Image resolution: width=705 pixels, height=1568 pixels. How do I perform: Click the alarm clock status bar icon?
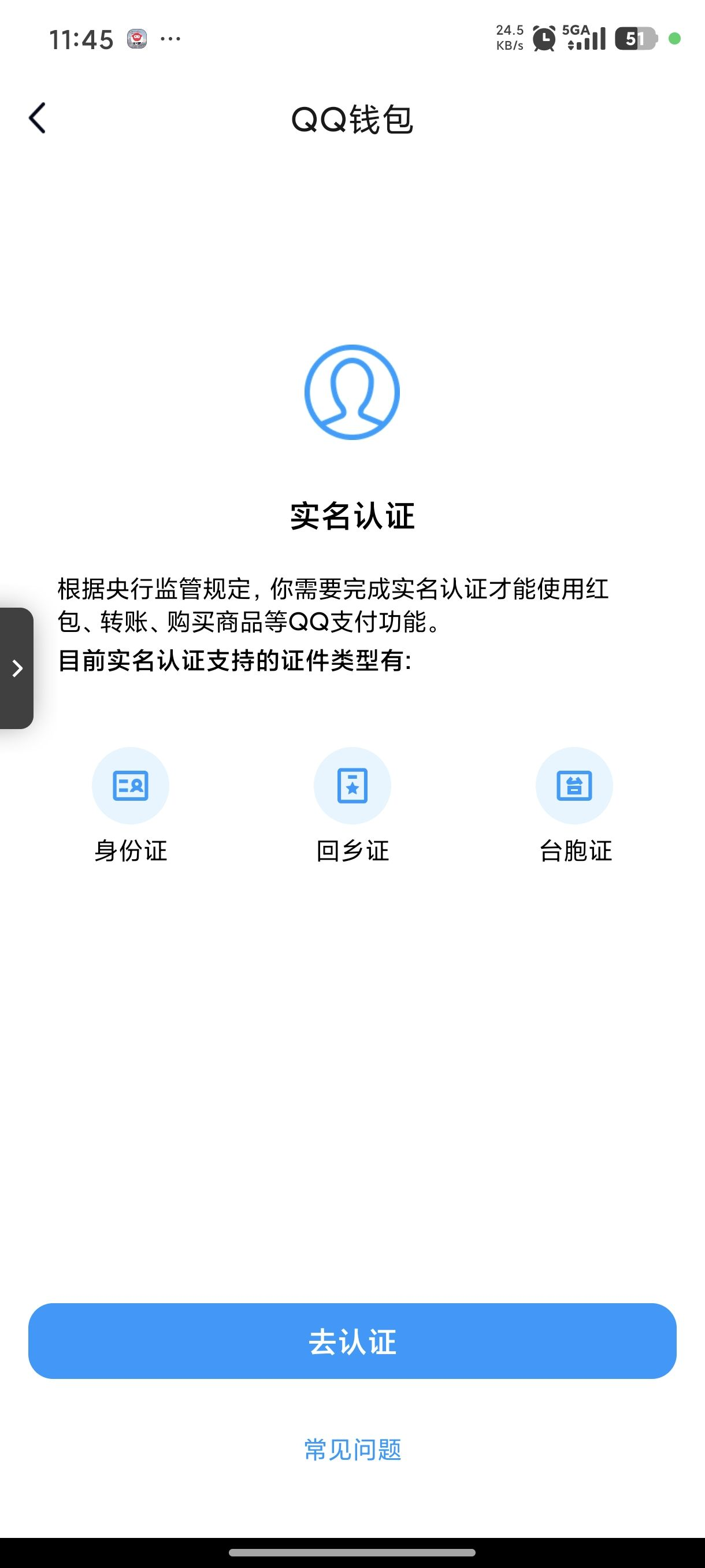click(x=543, y=38)
